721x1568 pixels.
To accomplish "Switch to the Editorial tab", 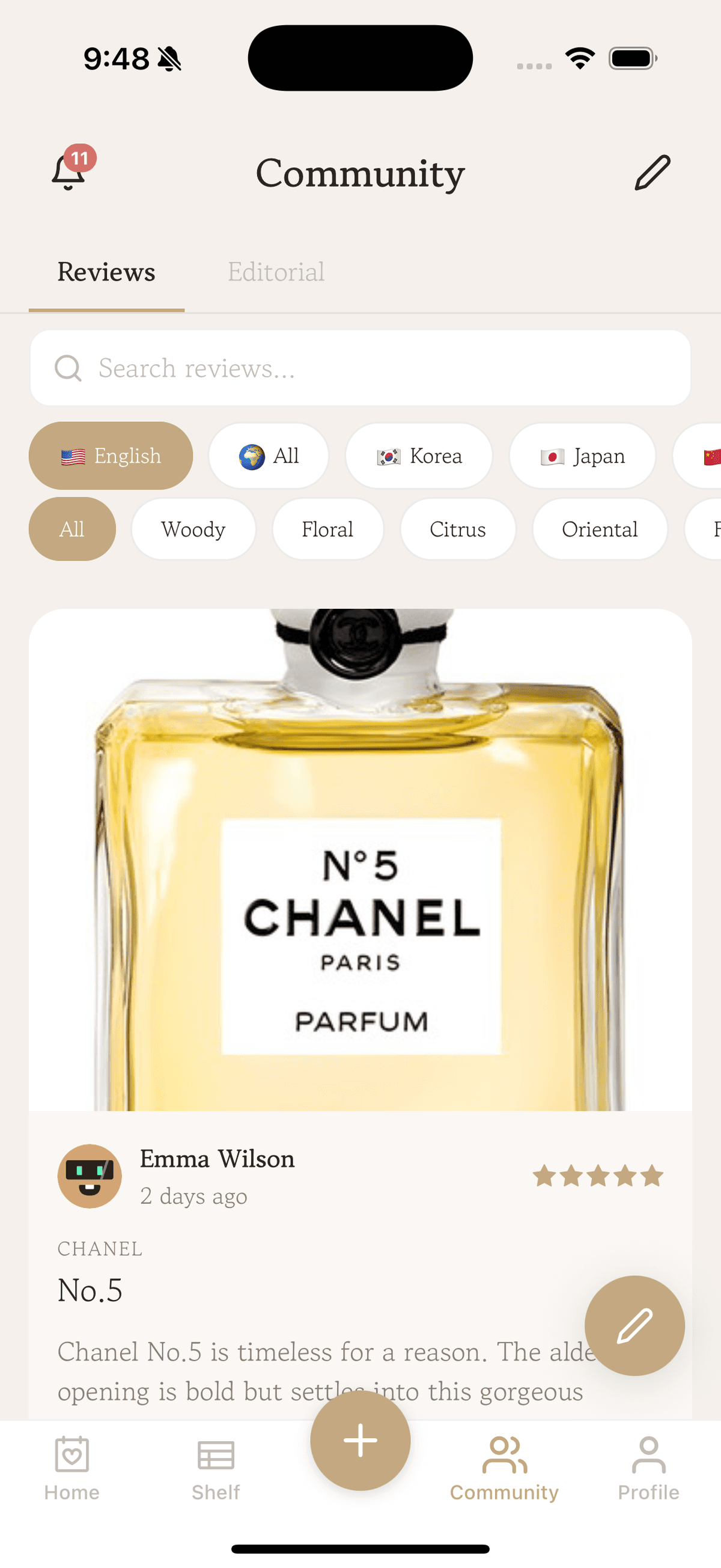I will pos(276,272).
